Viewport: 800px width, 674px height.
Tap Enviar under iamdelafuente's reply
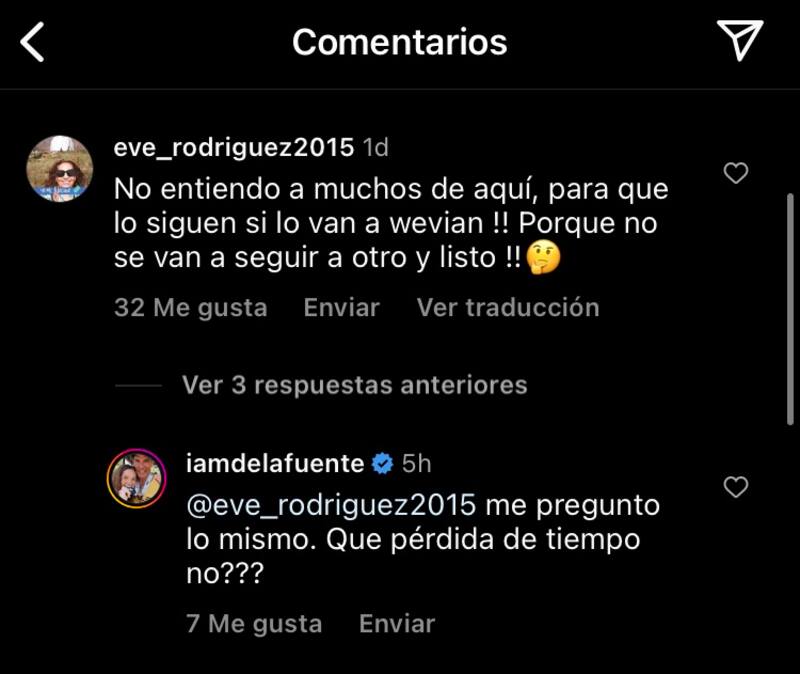click(x=397, y=624)
